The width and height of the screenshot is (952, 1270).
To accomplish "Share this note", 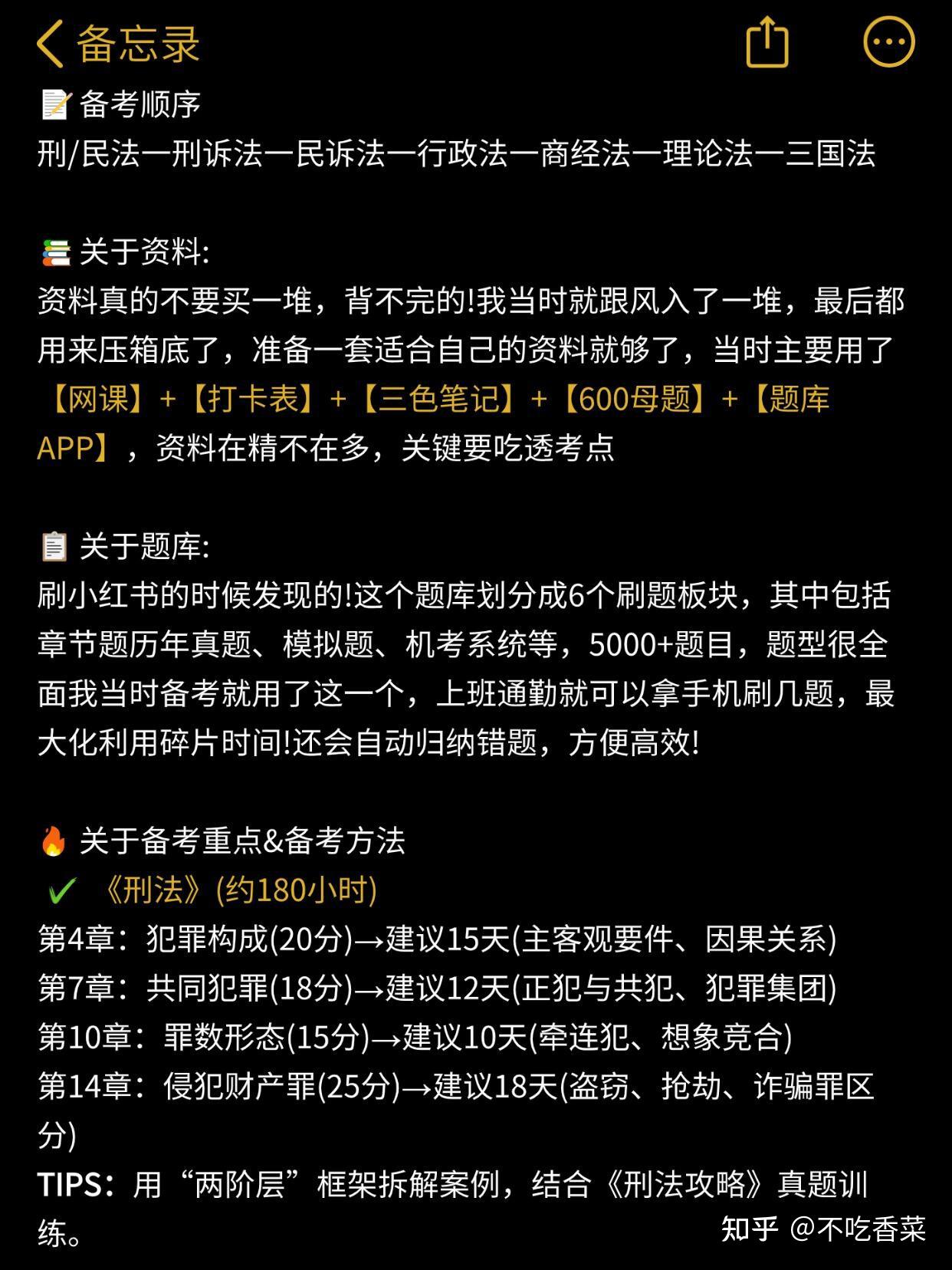I will click(767, 42).
